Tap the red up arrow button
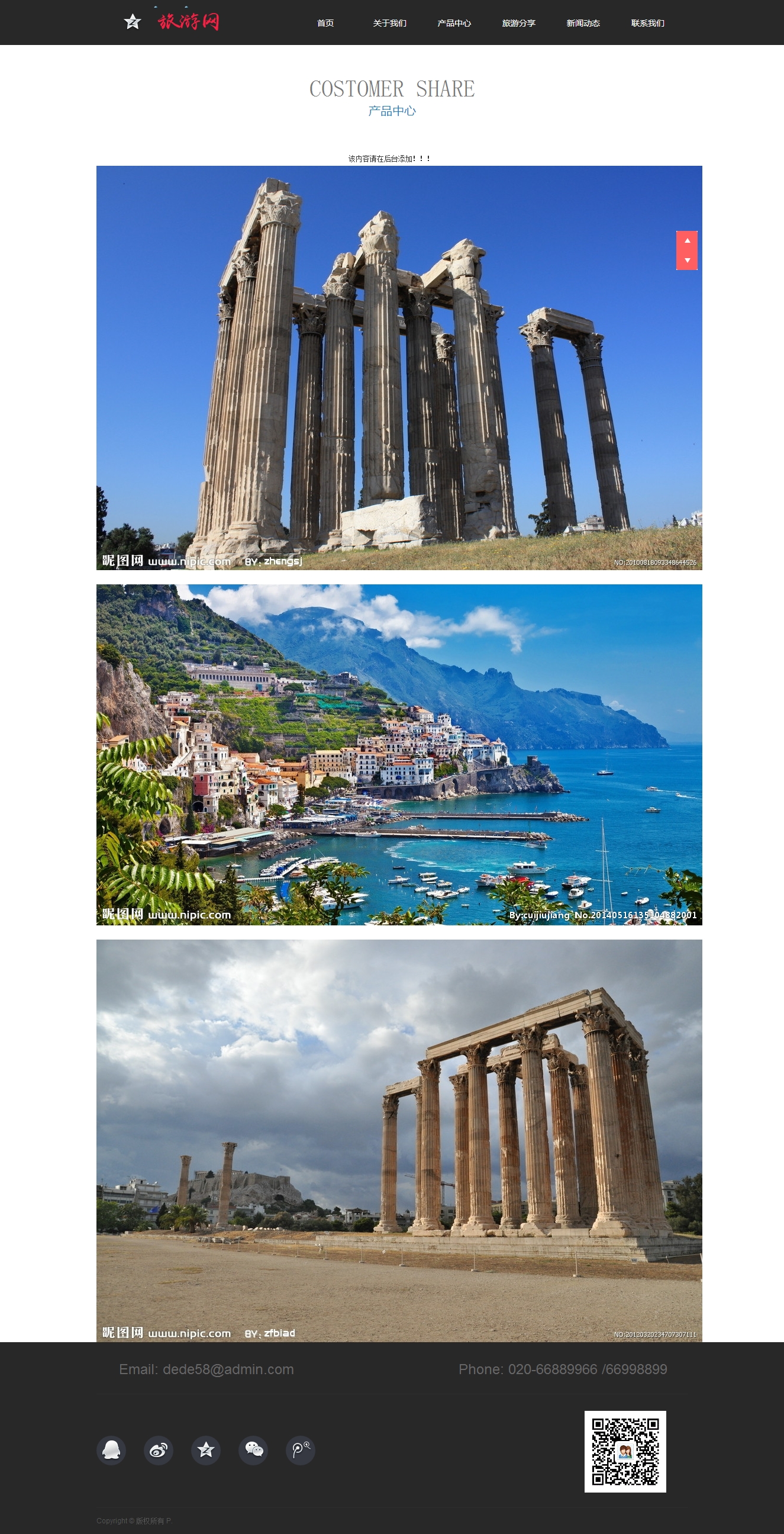Viewport: 784px width, 1534px height. tap(687, 240)
